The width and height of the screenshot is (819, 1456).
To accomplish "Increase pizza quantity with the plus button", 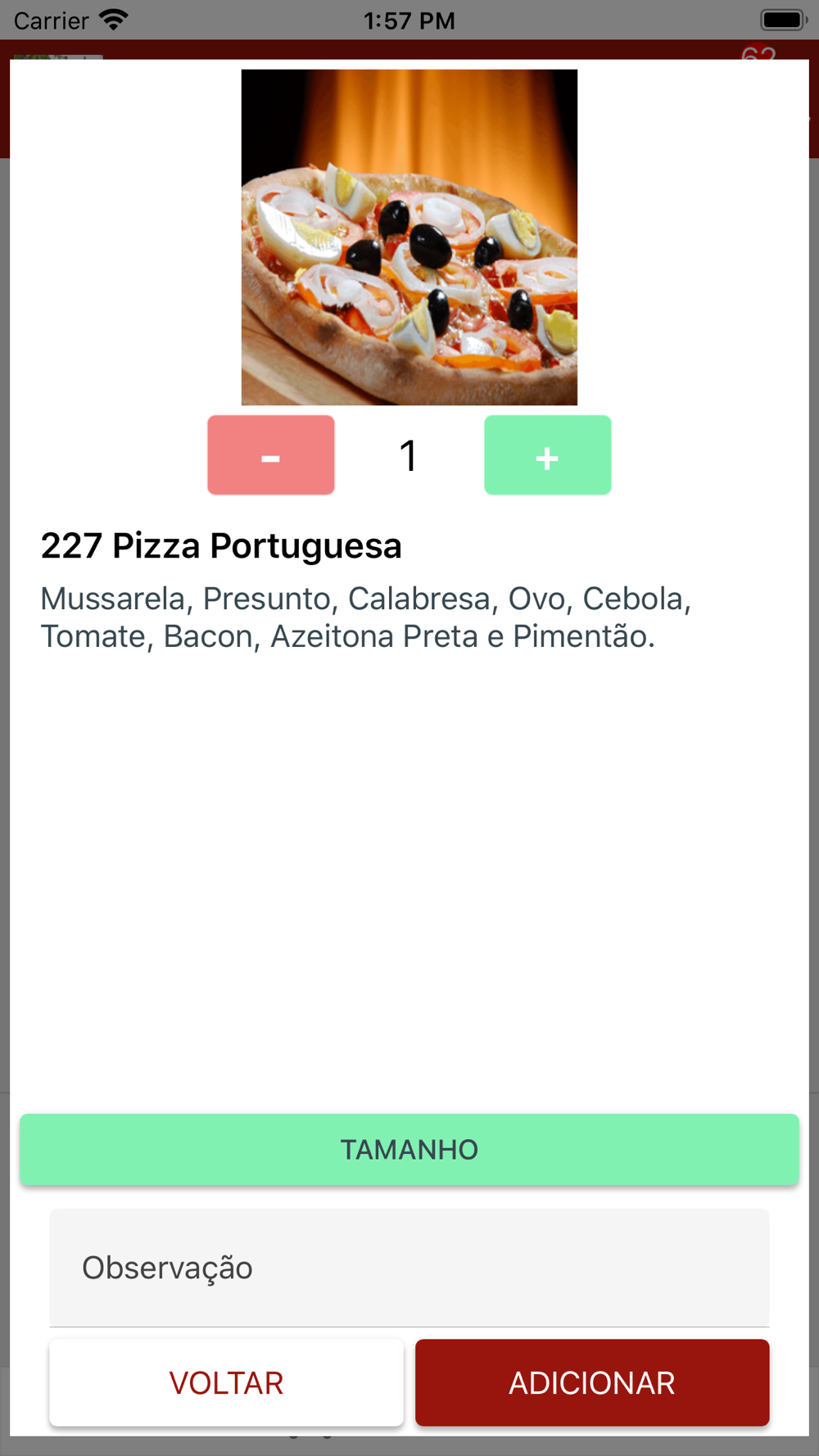I will point(547,454).
